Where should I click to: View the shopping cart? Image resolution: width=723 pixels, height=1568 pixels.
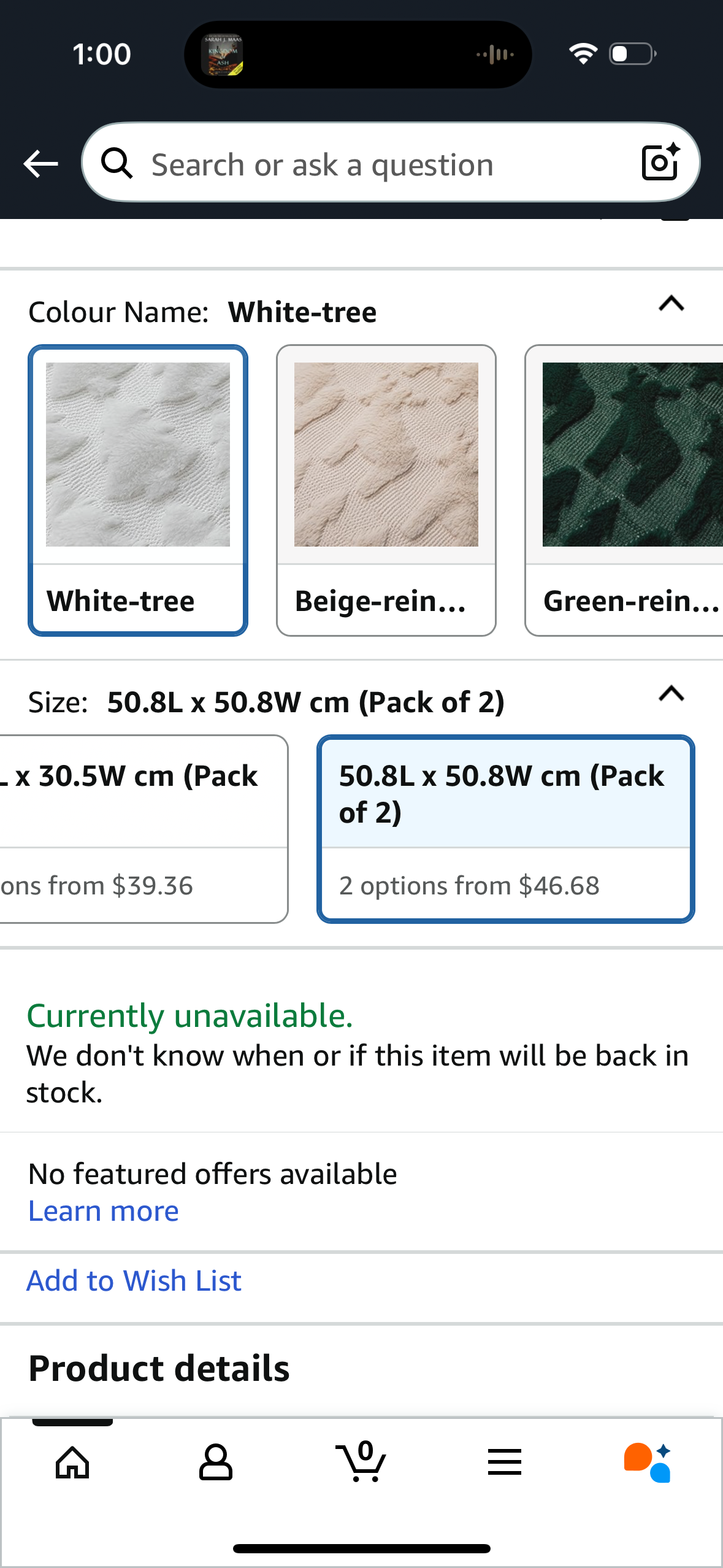click(361, 1462)
